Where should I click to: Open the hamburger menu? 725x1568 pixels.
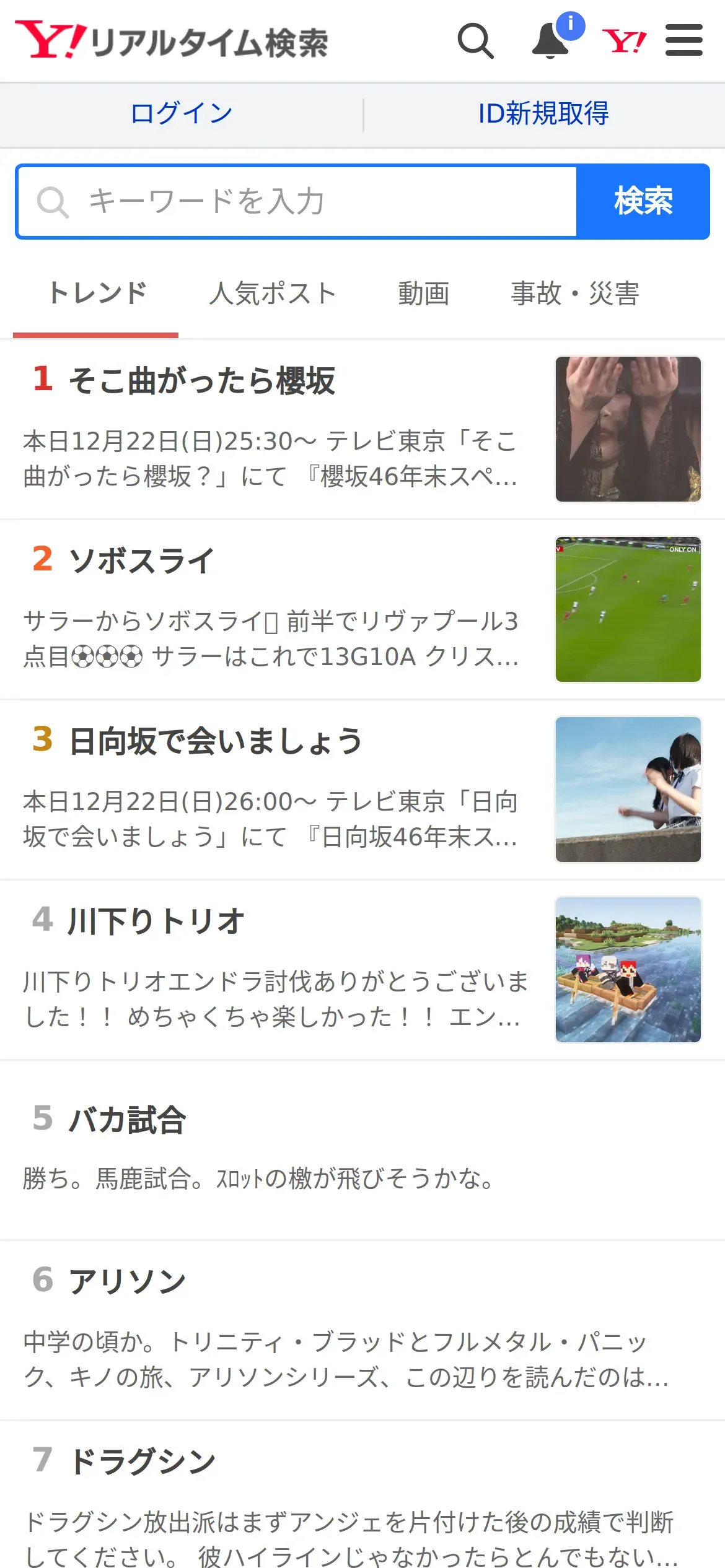pyautogui.click(x=683, y=41)
